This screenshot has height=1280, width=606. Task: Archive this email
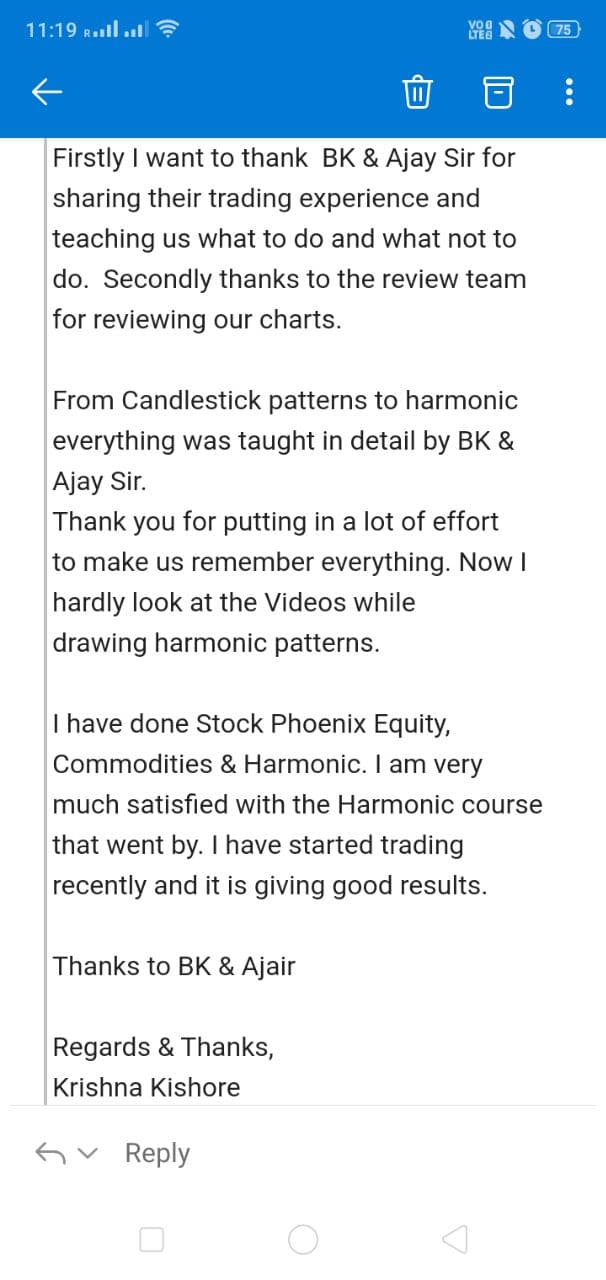tap(498, 93)
